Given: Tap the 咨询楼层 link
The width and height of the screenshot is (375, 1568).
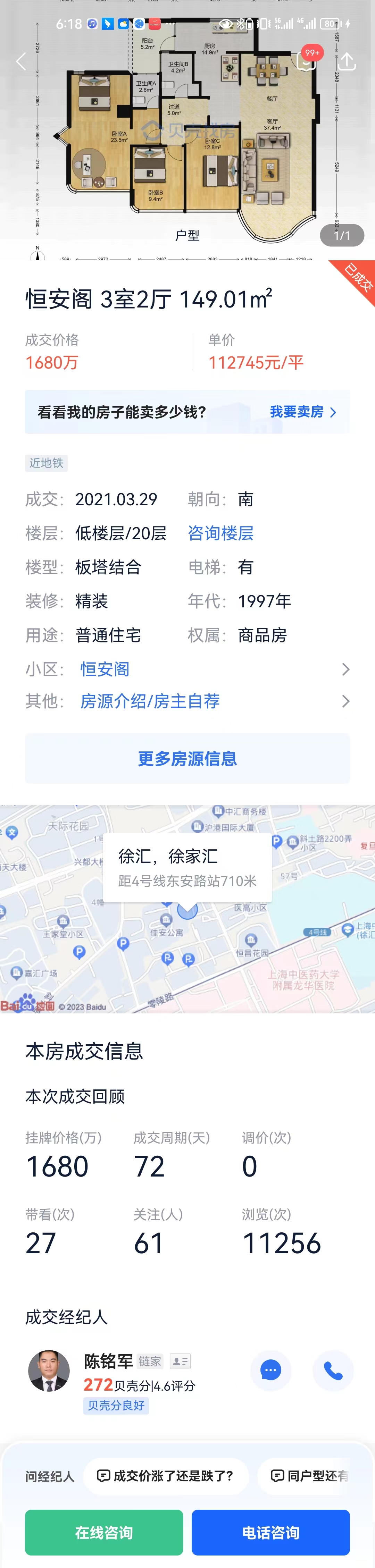Looking at the screenshot, I should pos(220,533).
